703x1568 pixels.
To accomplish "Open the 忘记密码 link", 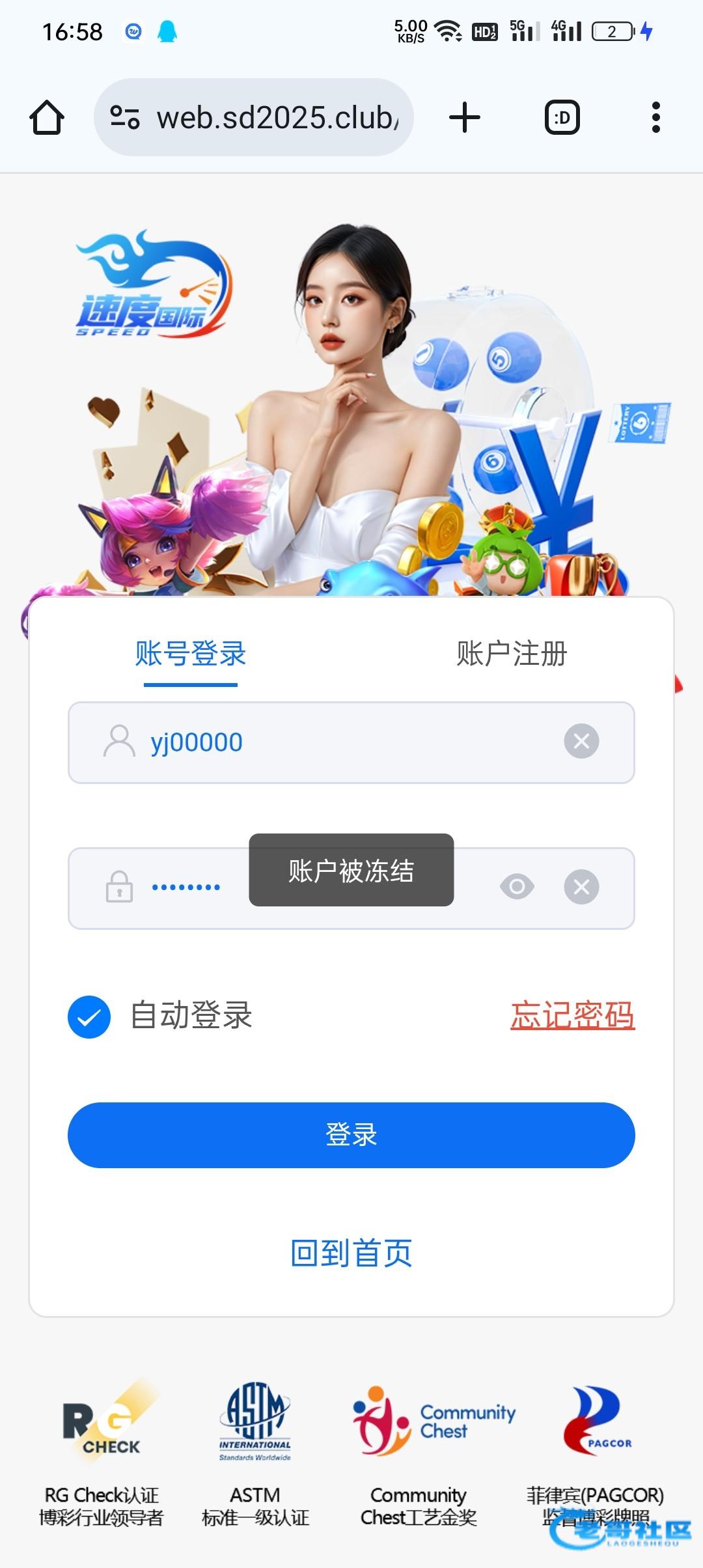I will click(572, 1015).
